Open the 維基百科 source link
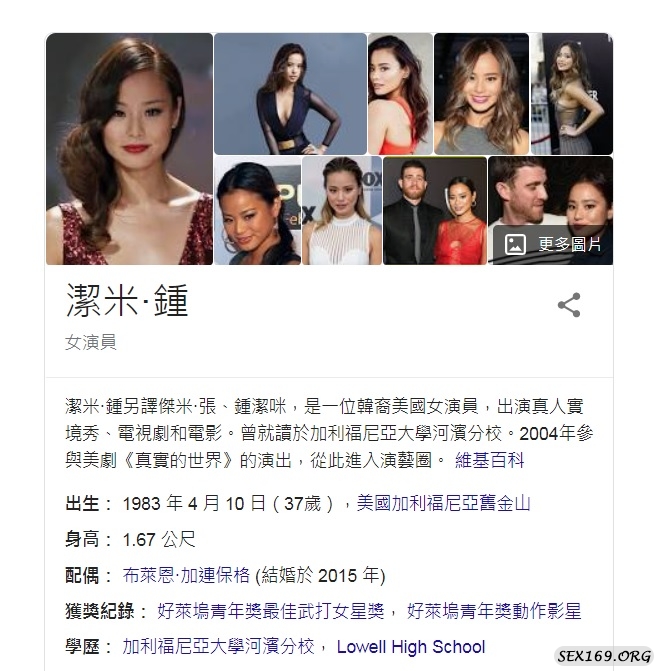 point(489,460)
